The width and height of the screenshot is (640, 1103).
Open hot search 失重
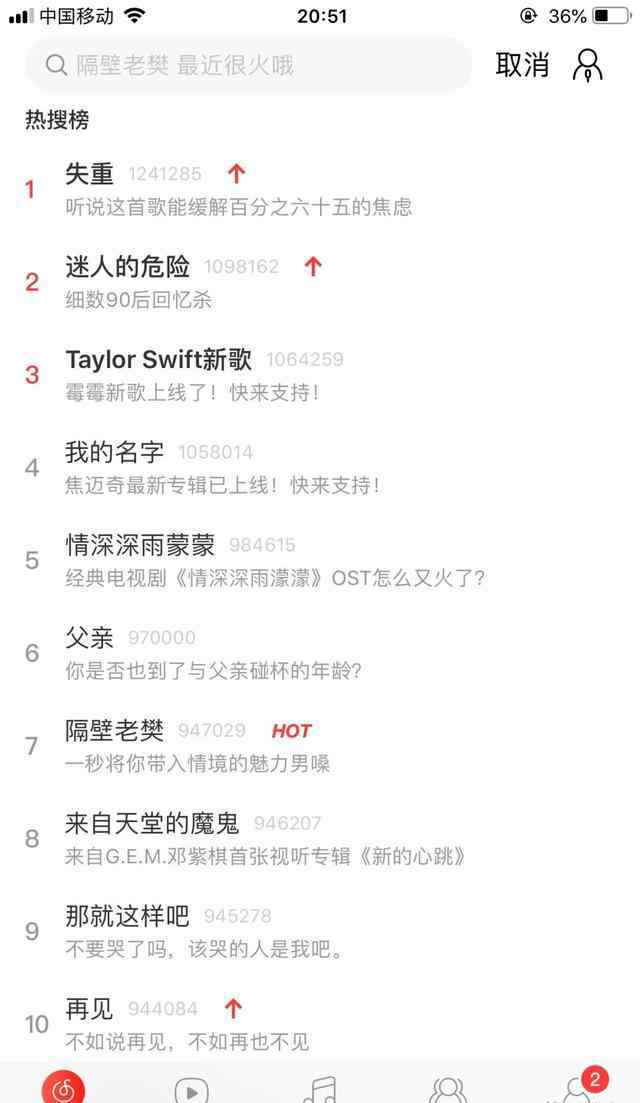coord(320,189)
